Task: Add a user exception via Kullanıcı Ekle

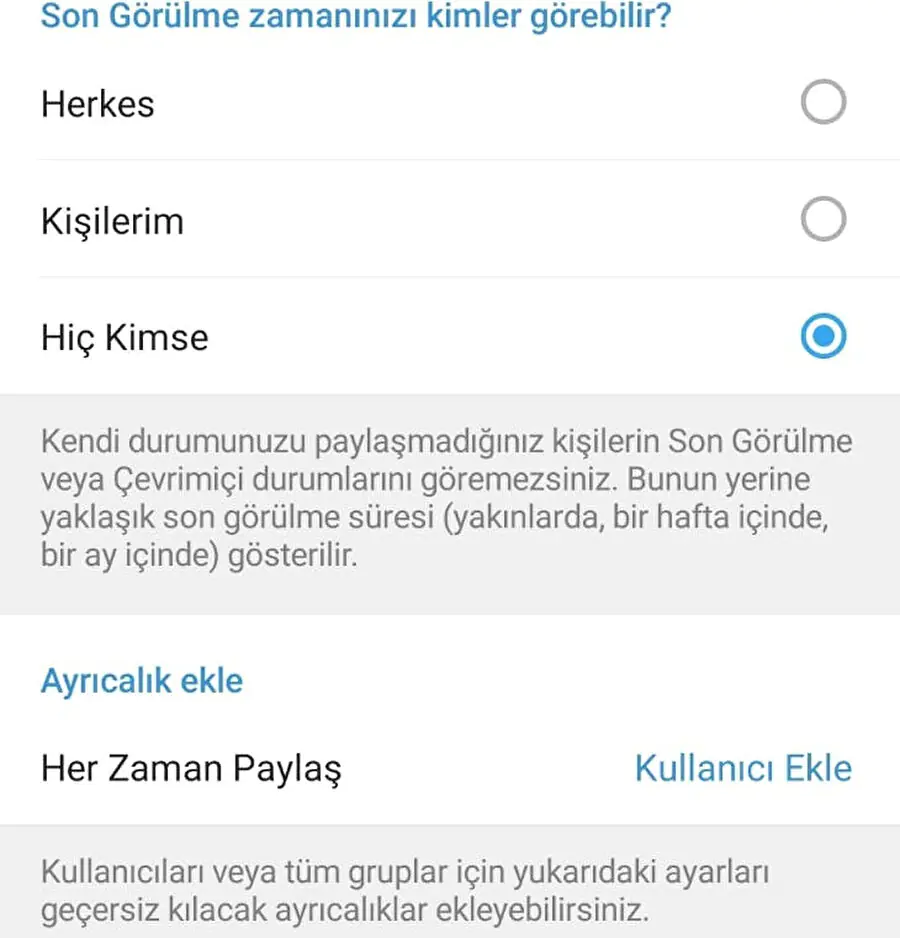Action: click(x=744, y=767)
